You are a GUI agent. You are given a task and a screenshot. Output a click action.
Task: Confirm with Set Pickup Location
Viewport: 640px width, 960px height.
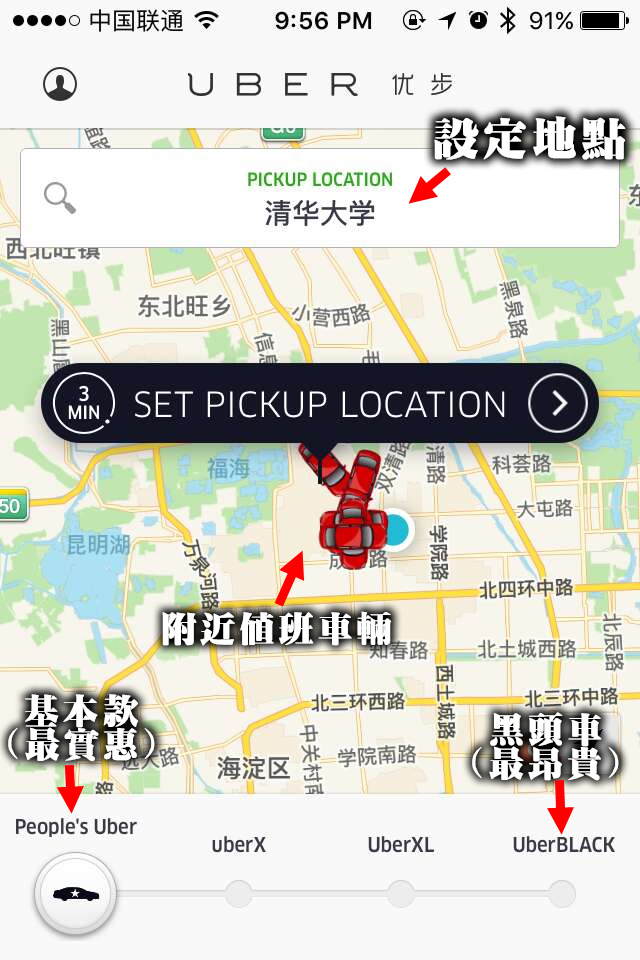coord(320,404)
